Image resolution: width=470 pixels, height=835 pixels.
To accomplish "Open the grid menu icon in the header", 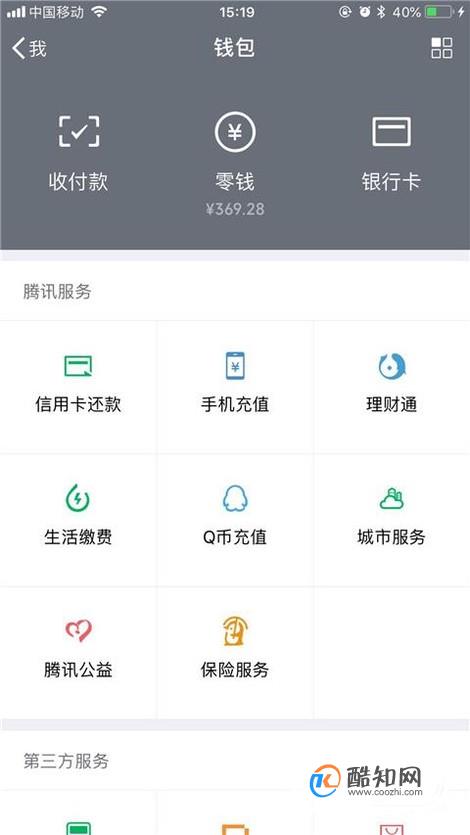I will pos(441,48).
